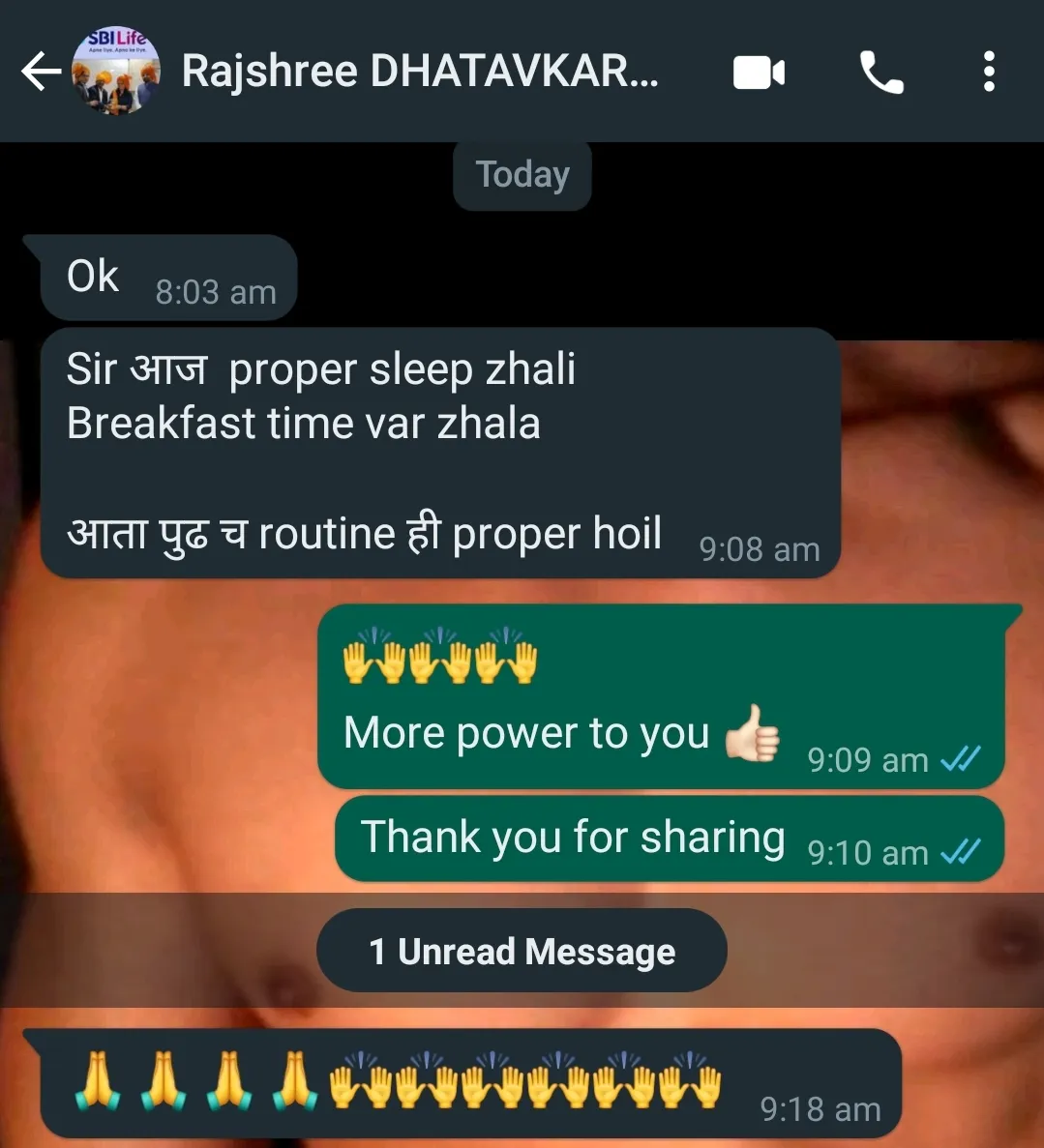Open Rajshree DHATAVKAR contact info
This screenshot has width=1044, height=1148.
coord(420,72)
